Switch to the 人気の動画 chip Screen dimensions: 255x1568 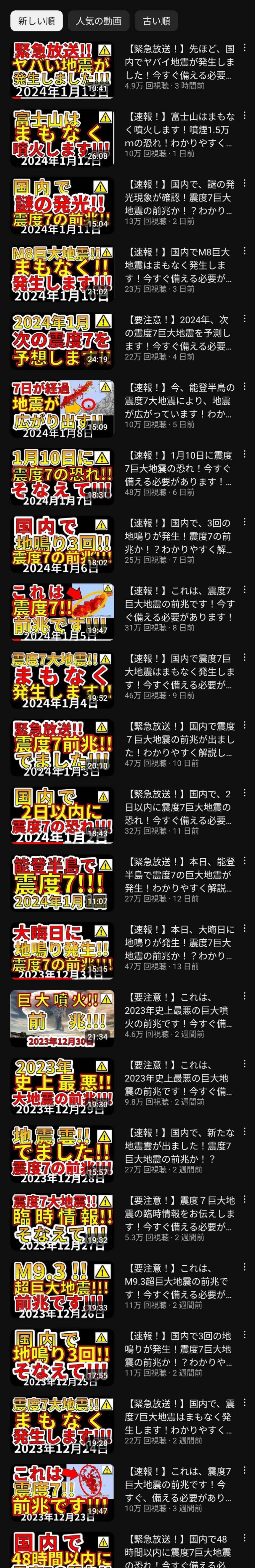pos(99,21)
